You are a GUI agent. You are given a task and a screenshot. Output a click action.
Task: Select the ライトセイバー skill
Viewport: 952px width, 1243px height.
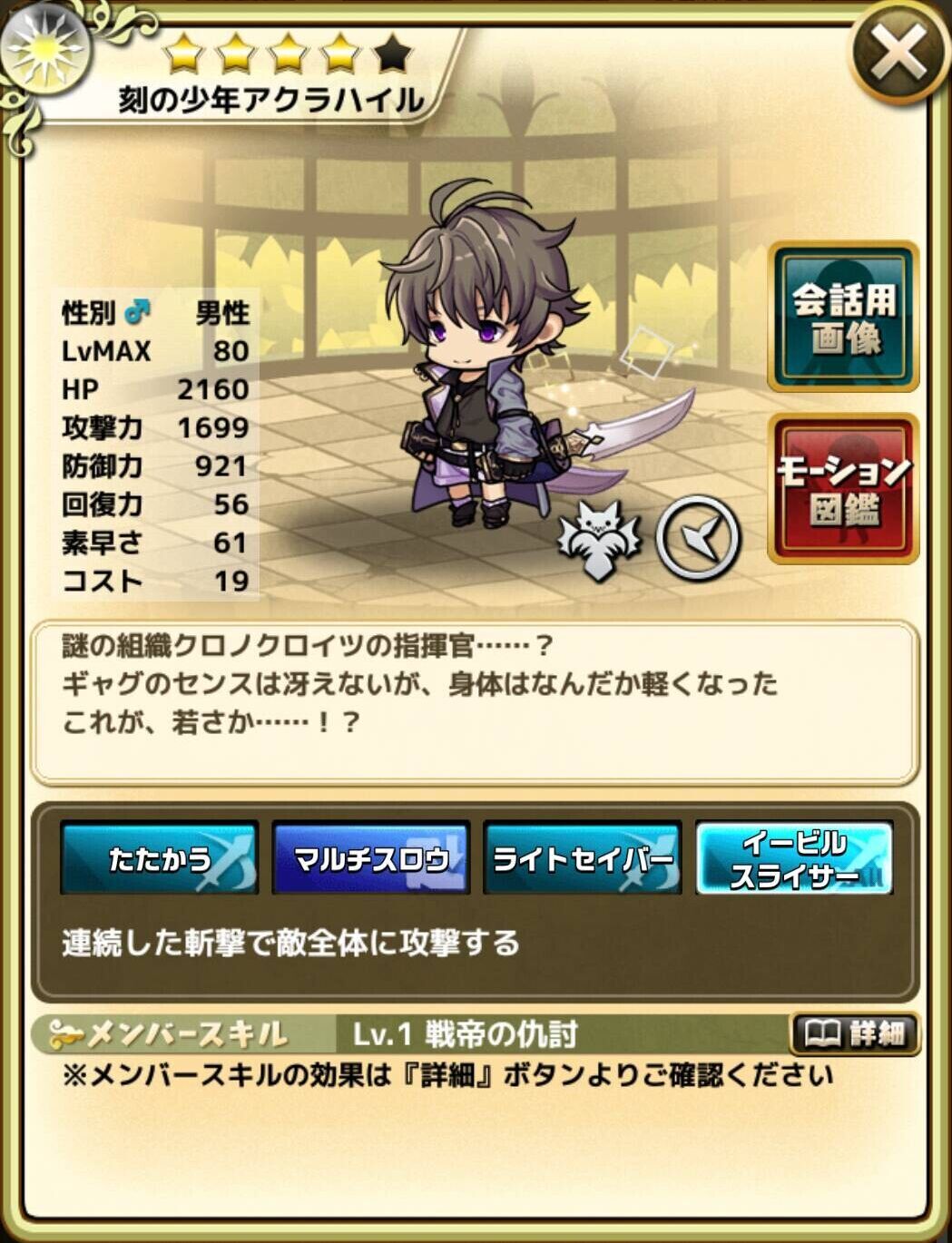pyautogui.click(x=583, y=858)
